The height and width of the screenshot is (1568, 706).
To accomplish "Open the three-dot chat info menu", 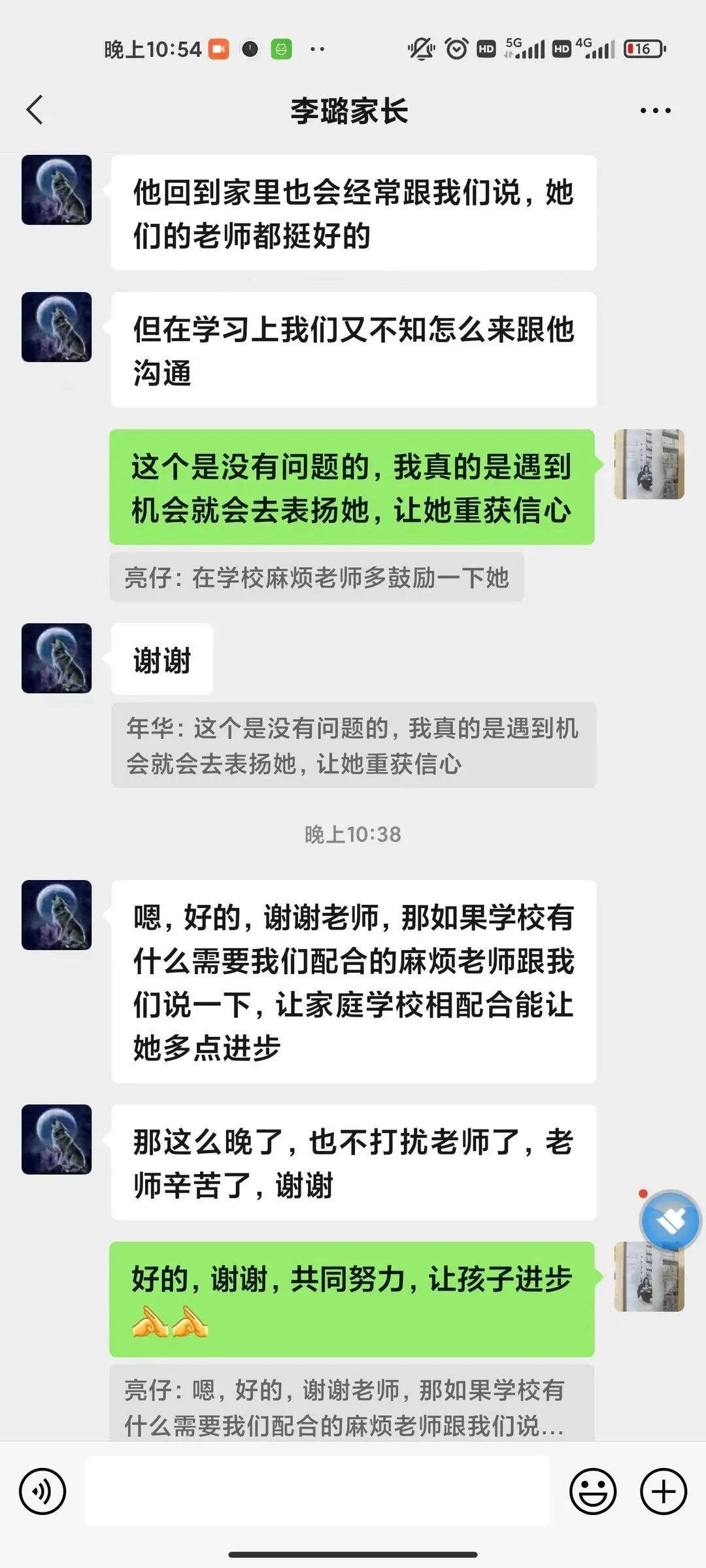I will (x=655, y=110).
